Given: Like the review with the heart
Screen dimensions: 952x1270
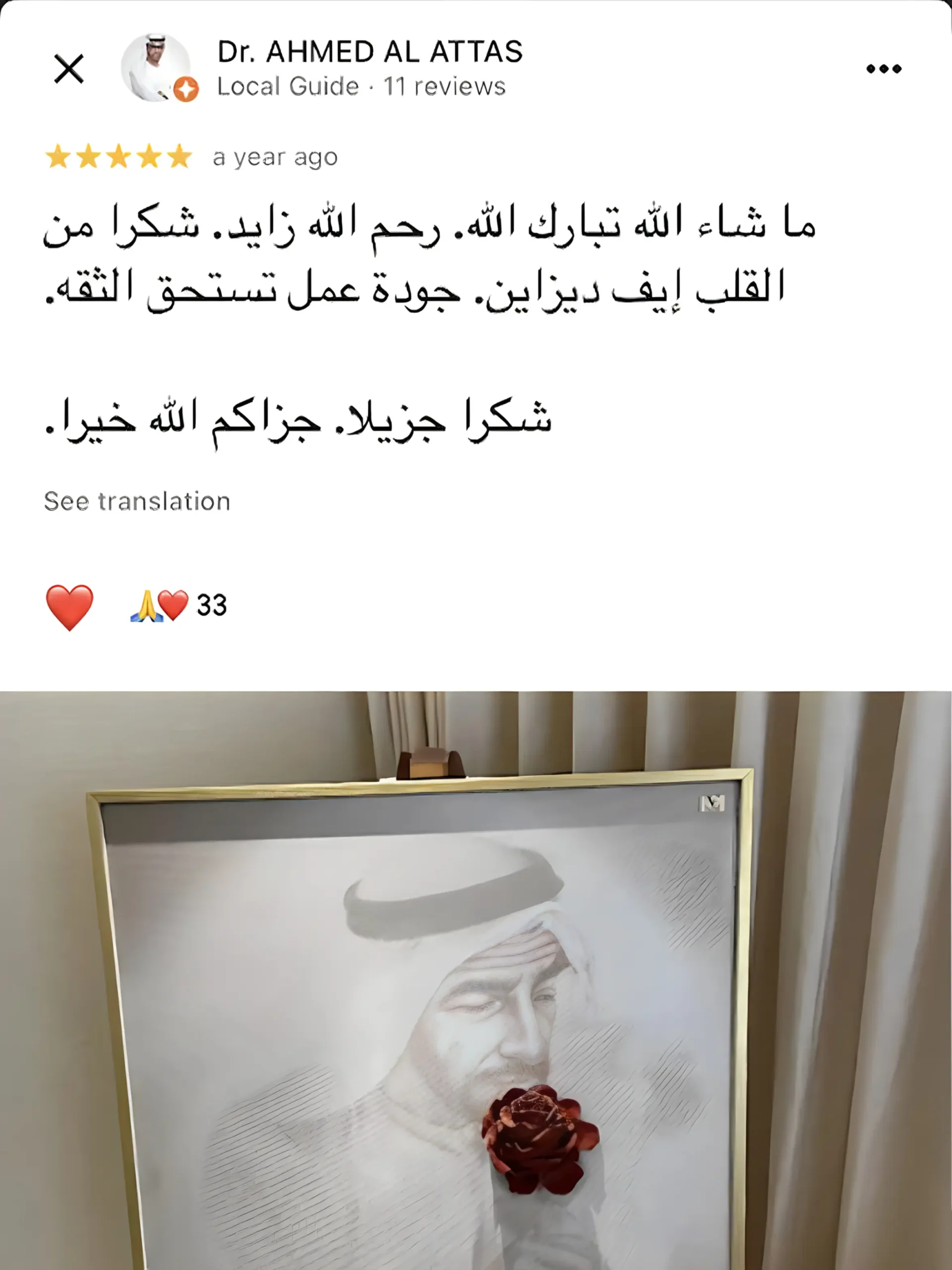Looking at the screenshot, I should click(x=69, y=606).
